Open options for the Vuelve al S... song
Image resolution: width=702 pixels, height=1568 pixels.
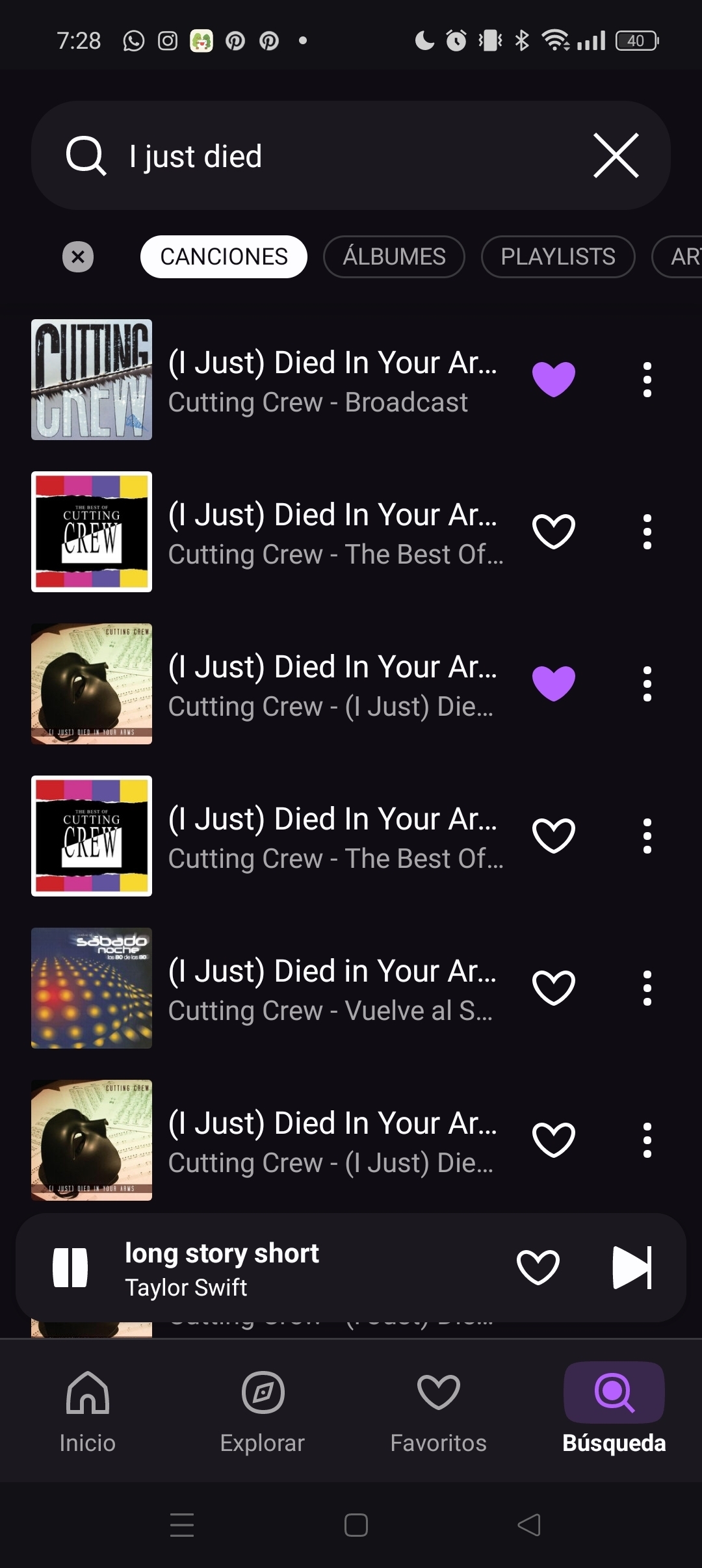[x=647, y=988]
